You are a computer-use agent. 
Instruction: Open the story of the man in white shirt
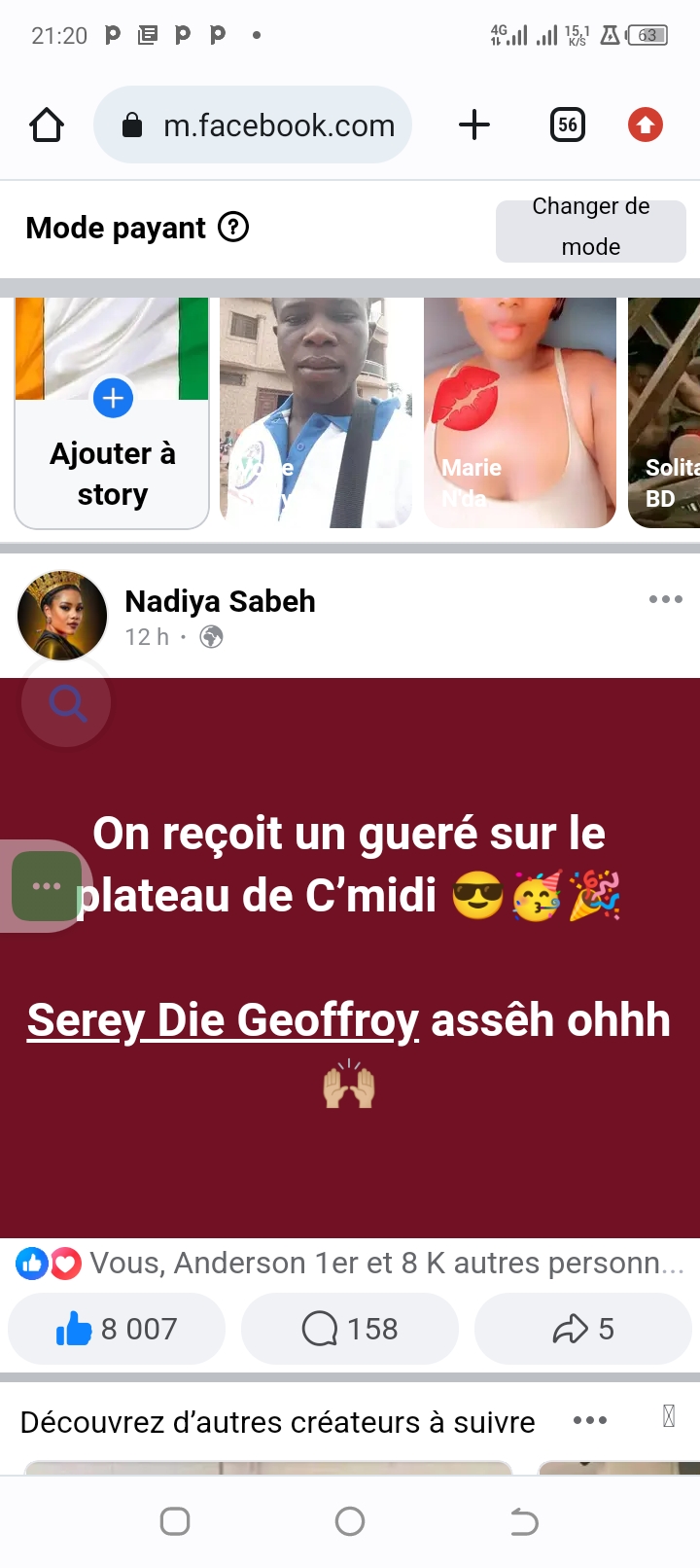point(316,413)
